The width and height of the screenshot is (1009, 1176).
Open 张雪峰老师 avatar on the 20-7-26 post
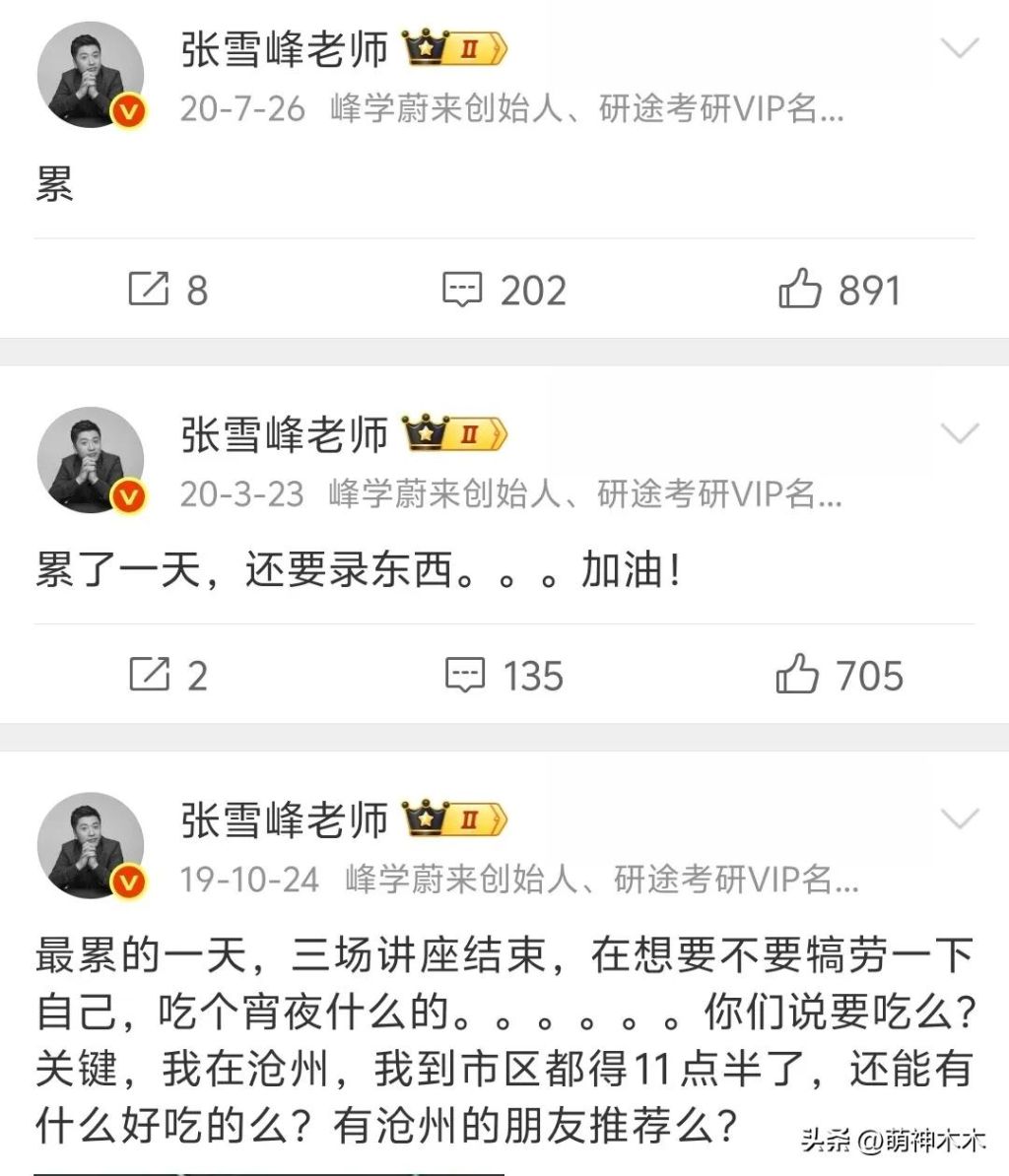(x=90, y=78)
